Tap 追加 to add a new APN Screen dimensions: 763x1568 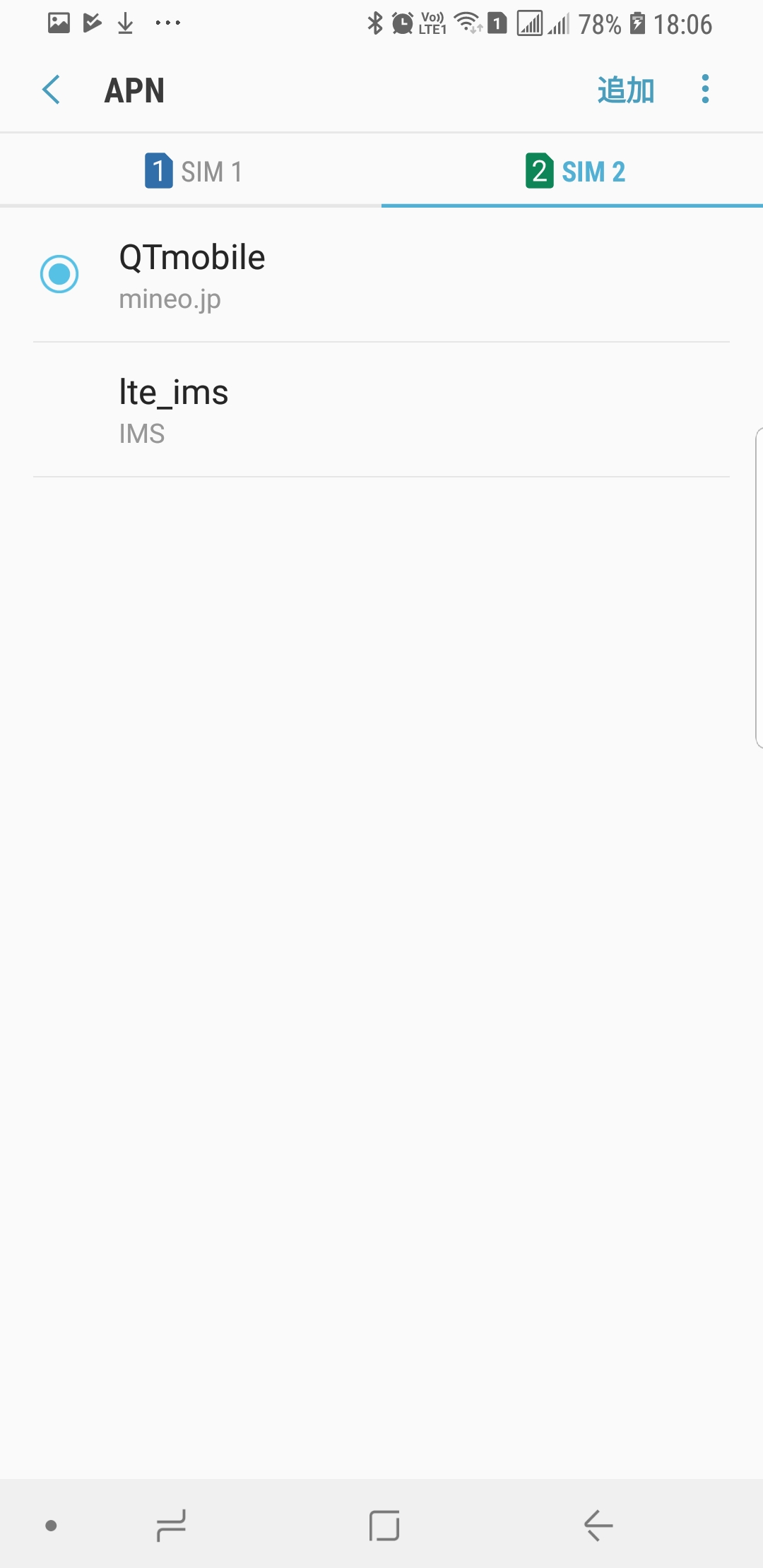[625, 90]
